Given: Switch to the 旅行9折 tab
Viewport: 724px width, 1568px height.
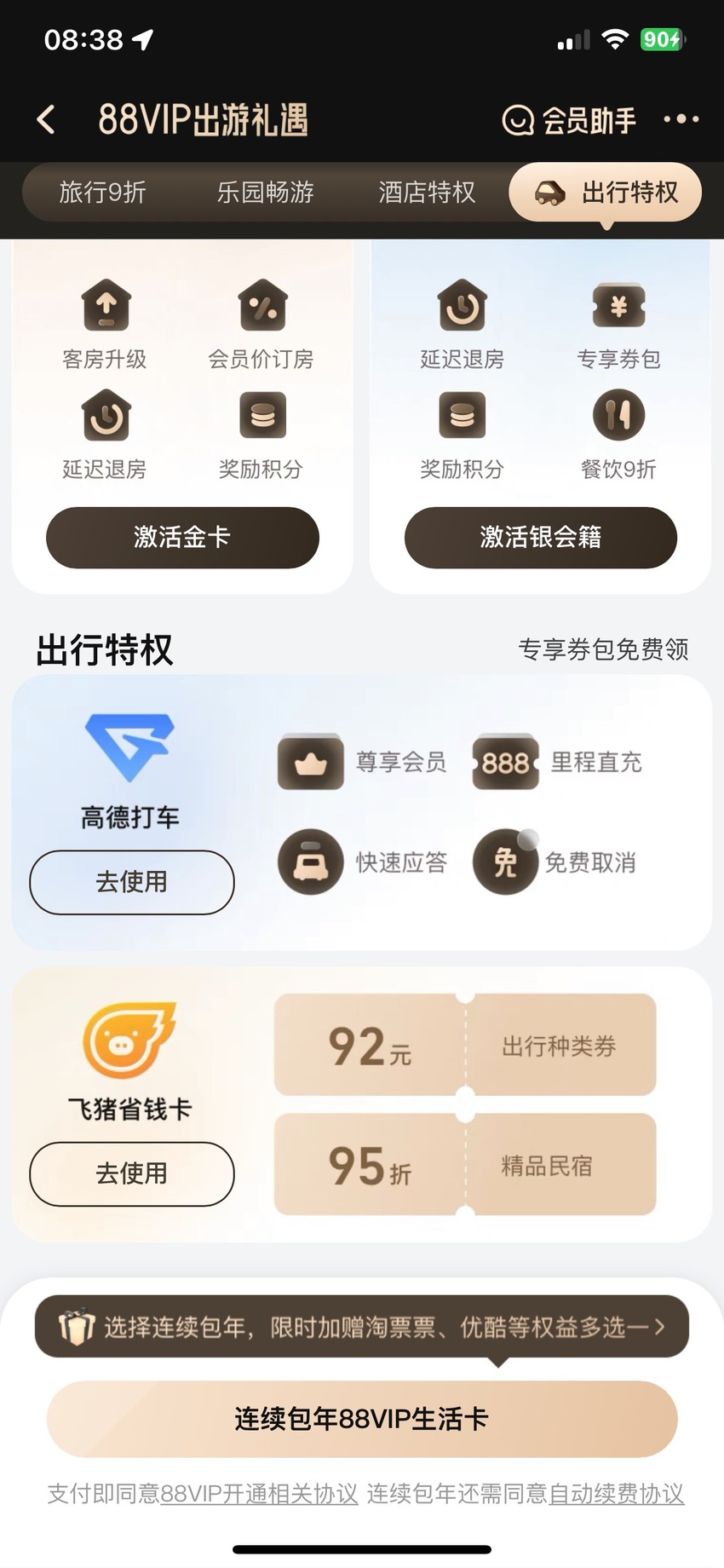Looking at the screenshot, I should [102, 193].
